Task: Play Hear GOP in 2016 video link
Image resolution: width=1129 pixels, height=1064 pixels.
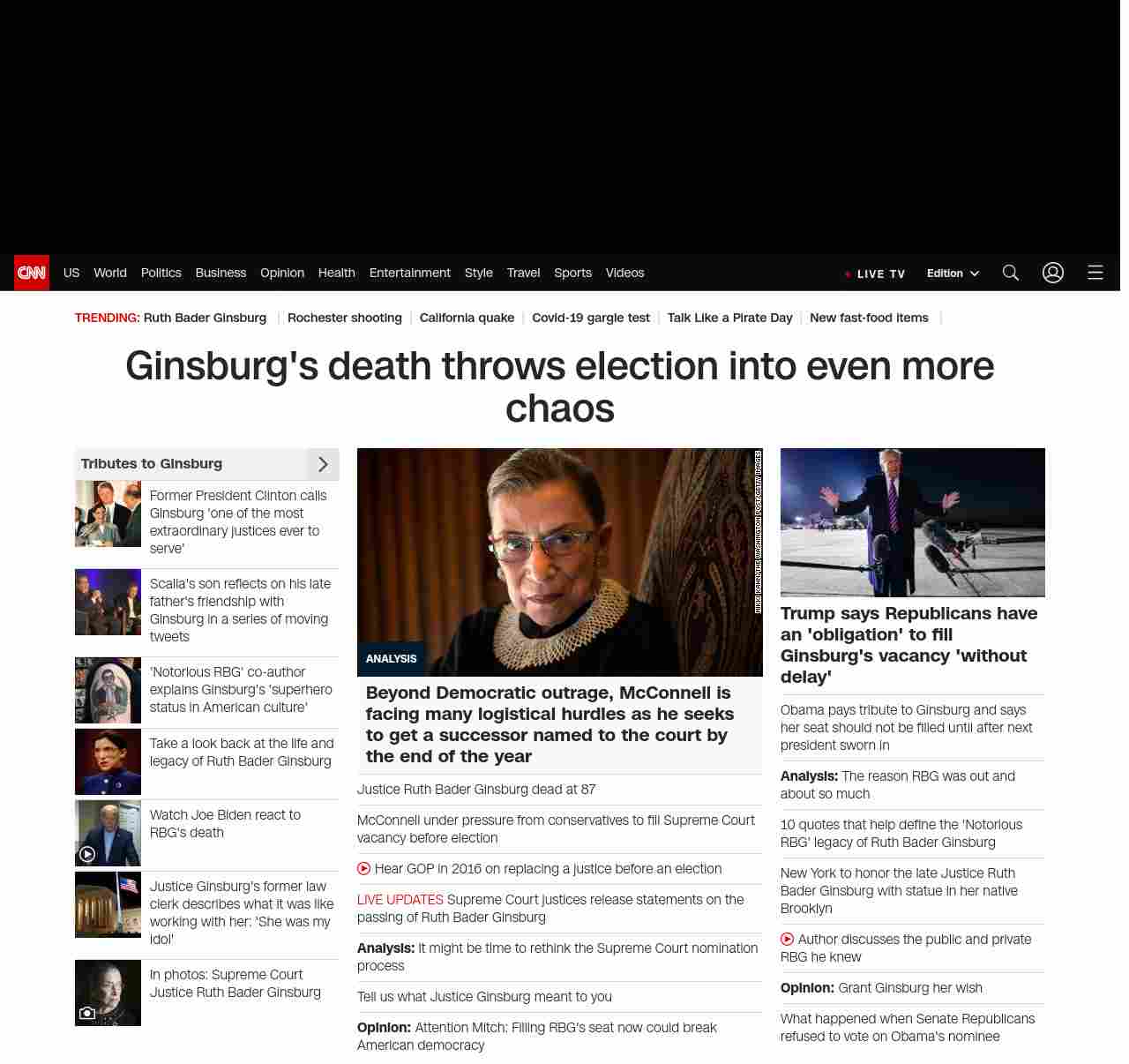Action: coord(547,869)
